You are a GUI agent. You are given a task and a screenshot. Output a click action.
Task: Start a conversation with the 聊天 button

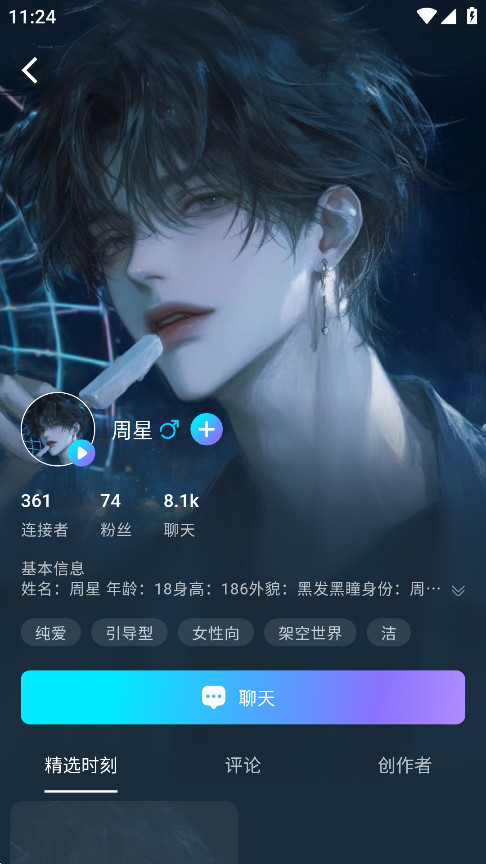(243, 697)
